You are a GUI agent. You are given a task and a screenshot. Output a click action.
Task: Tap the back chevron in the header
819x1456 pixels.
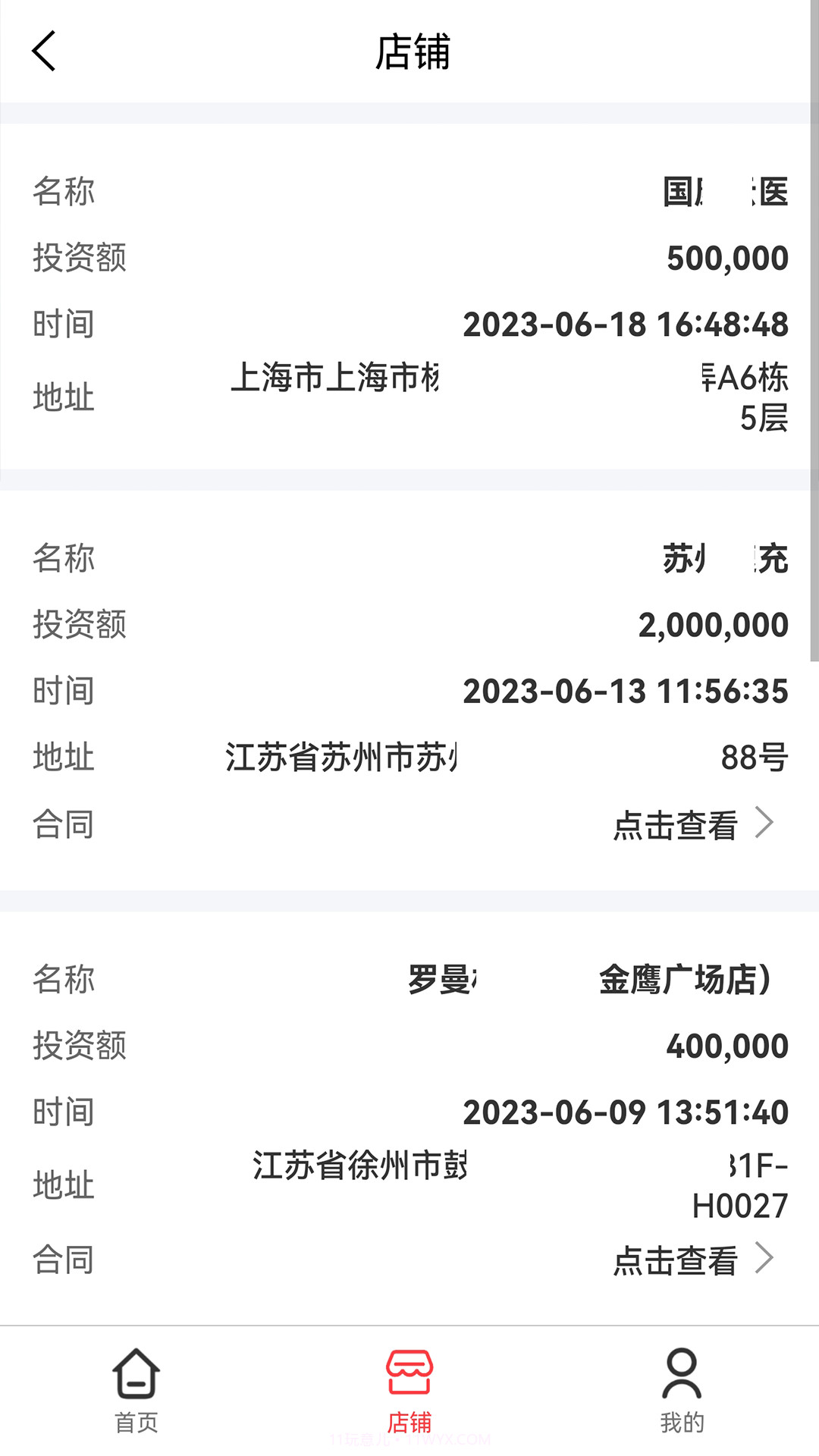click(x=43, y=53)
